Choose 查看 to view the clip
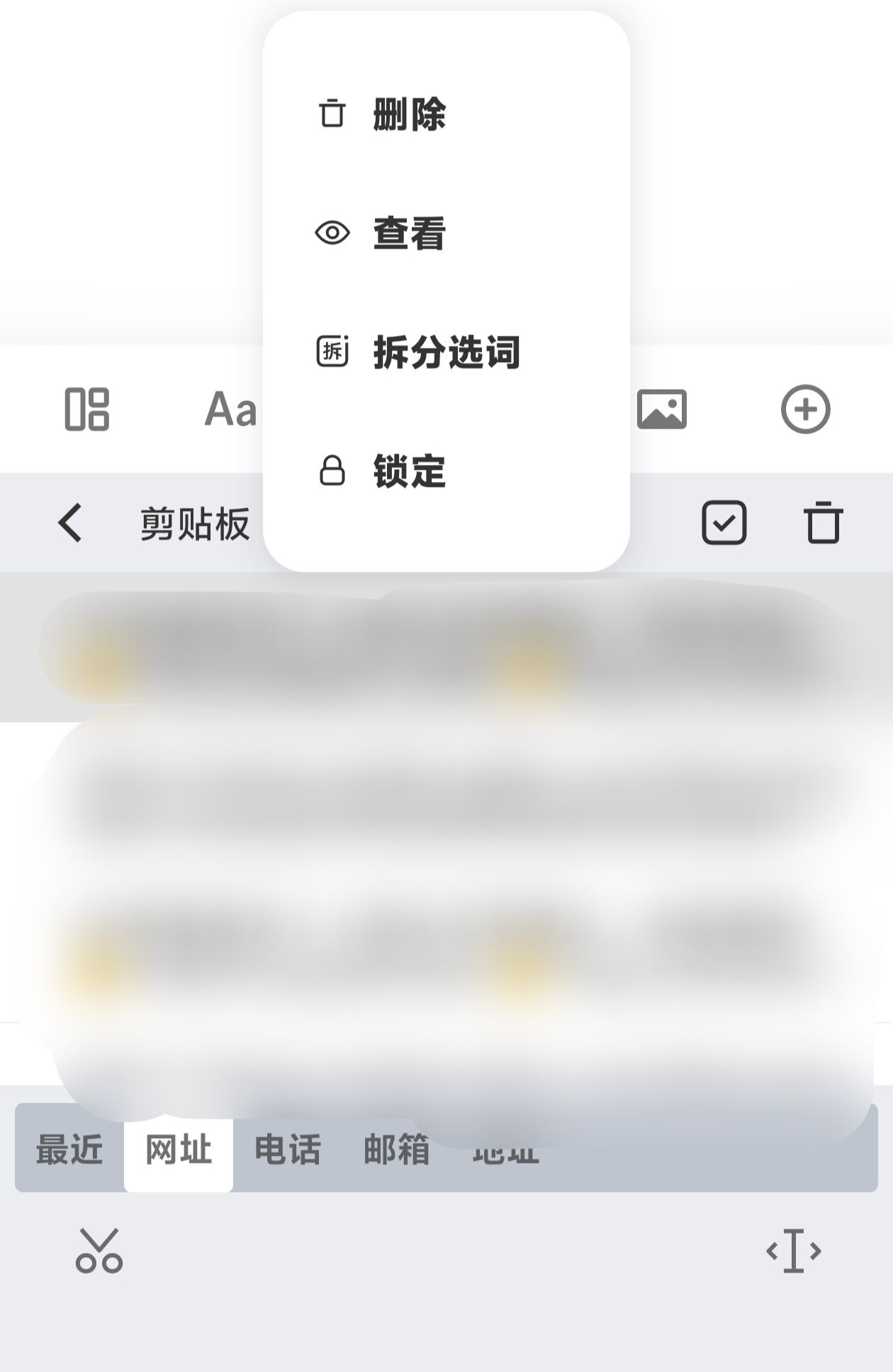The width and height of the screenshot is (893, 1372). pyautogui.click(x=408, y=233)
